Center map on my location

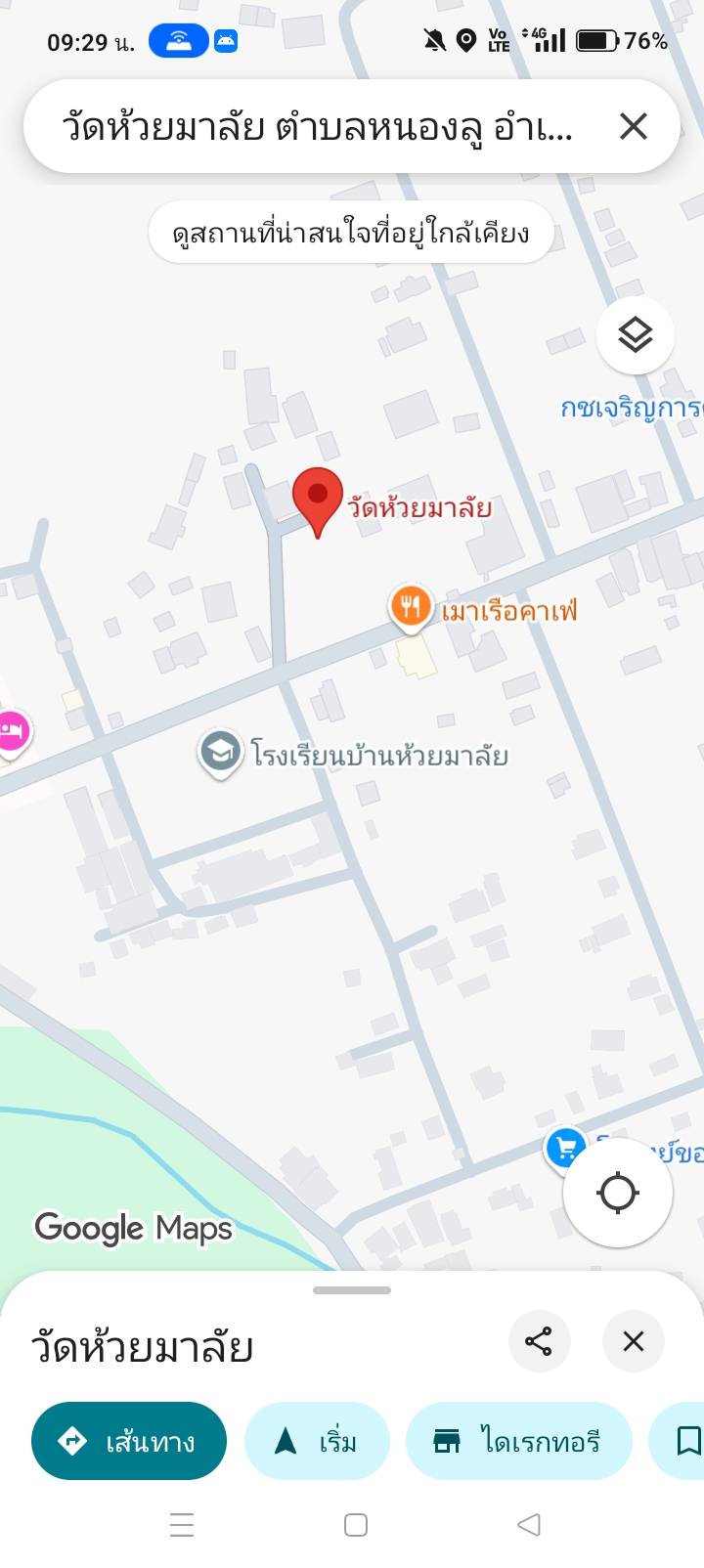pos(618,1193)
